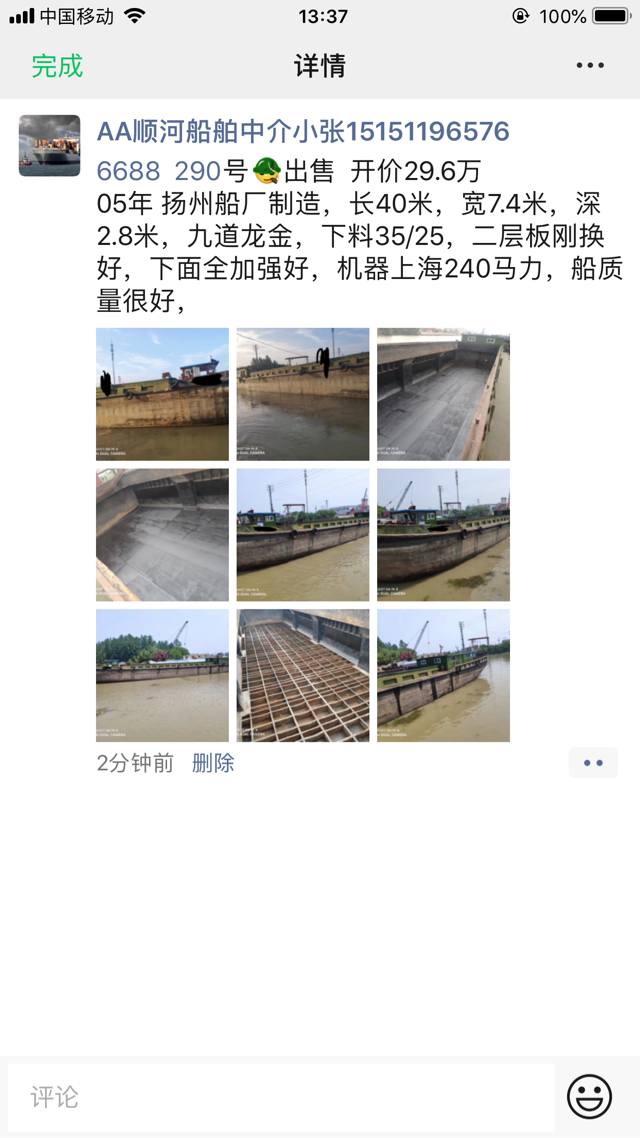View third photo showing empty cargo hold
640x1138 pixels.
click(x=443, y=394)
